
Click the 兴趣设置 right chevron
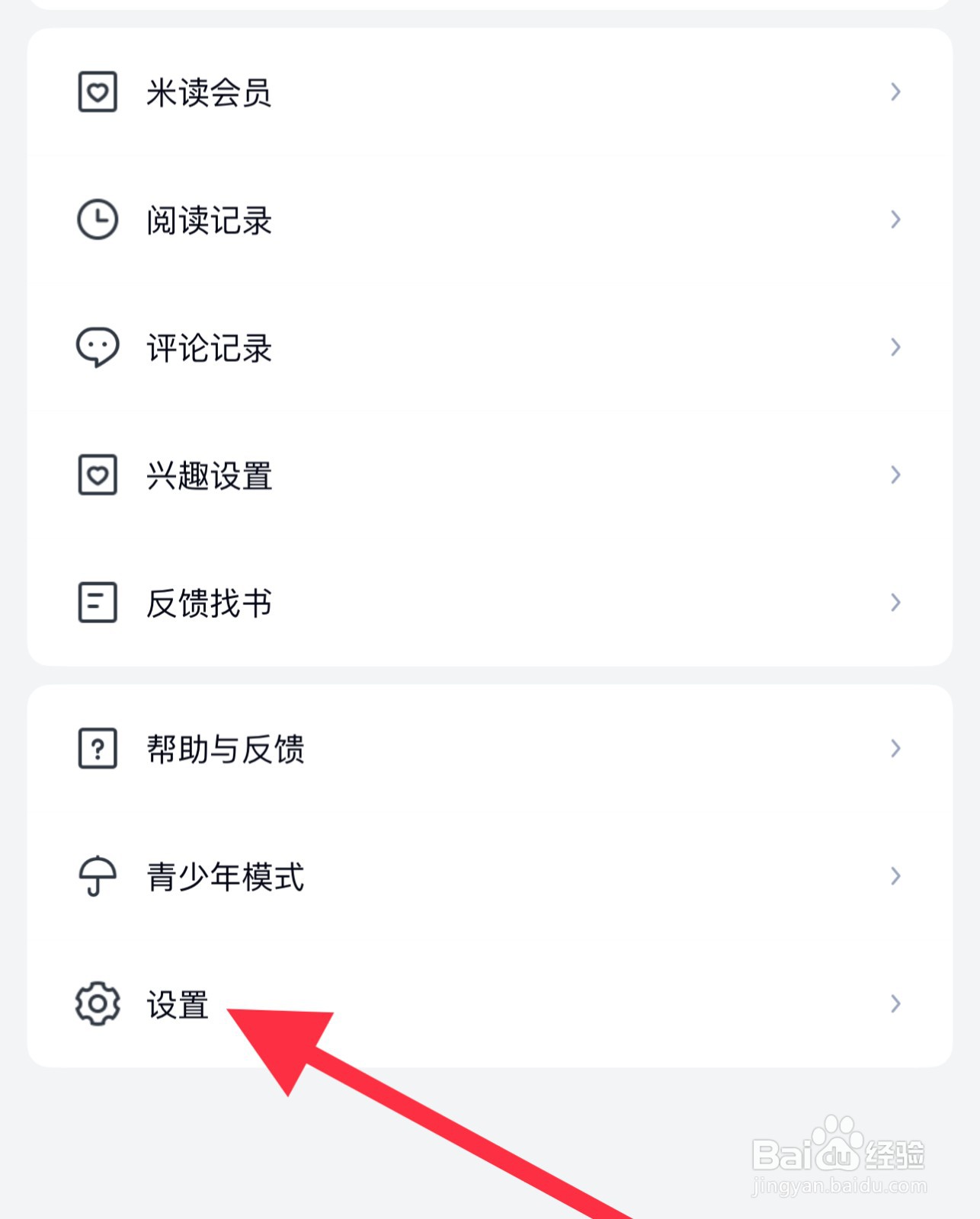tap(896, 475)
